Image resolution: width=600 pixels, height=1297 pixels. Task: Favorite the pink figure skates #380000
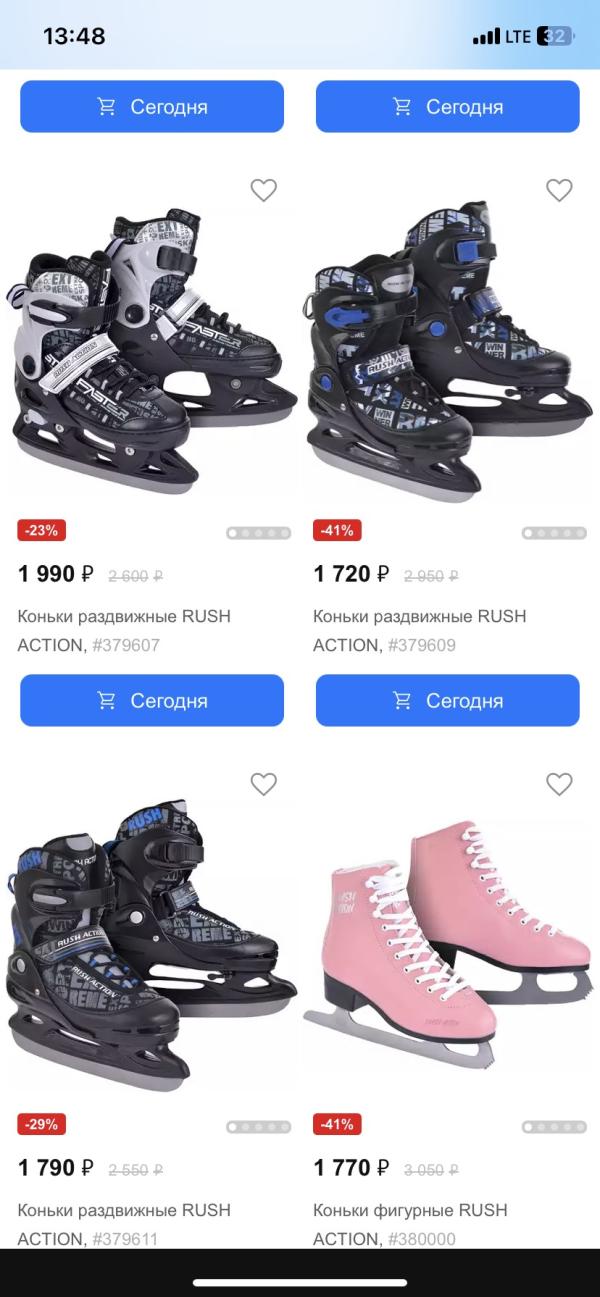click(x=559, y=784)
